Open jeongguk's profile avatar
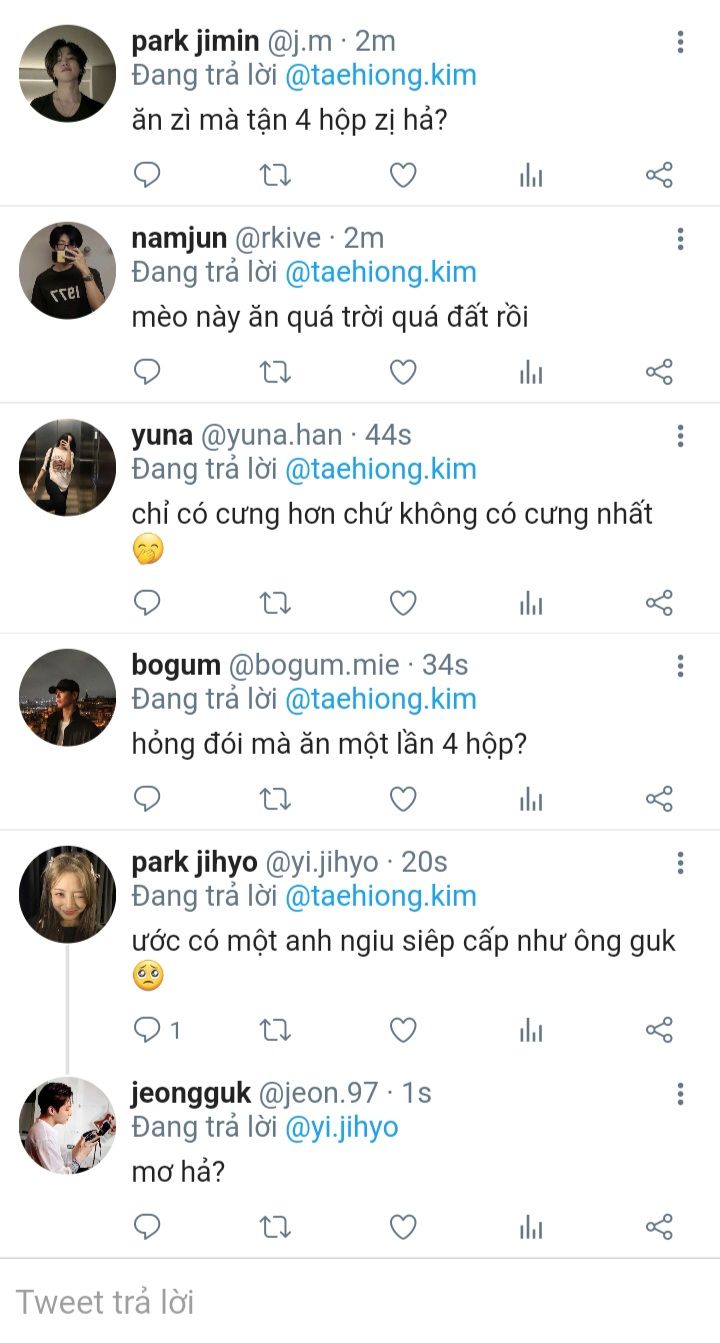Screen dimensions: 720x1343 pyautogui.click(x=68, y=1126)
